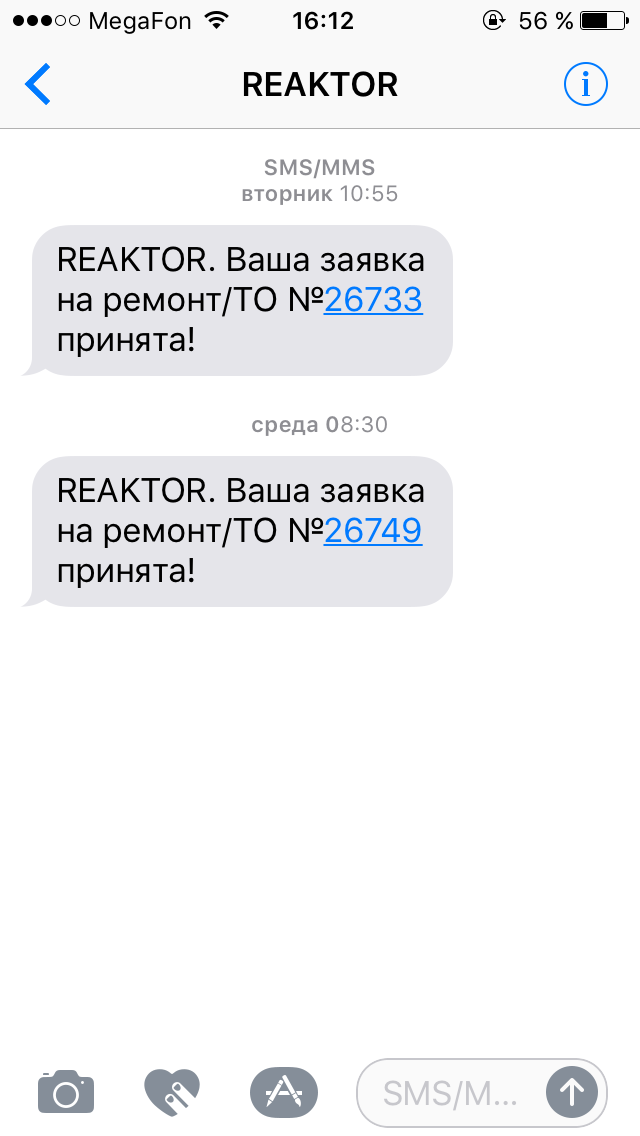Tap the linked number 26733

point(373,299)
